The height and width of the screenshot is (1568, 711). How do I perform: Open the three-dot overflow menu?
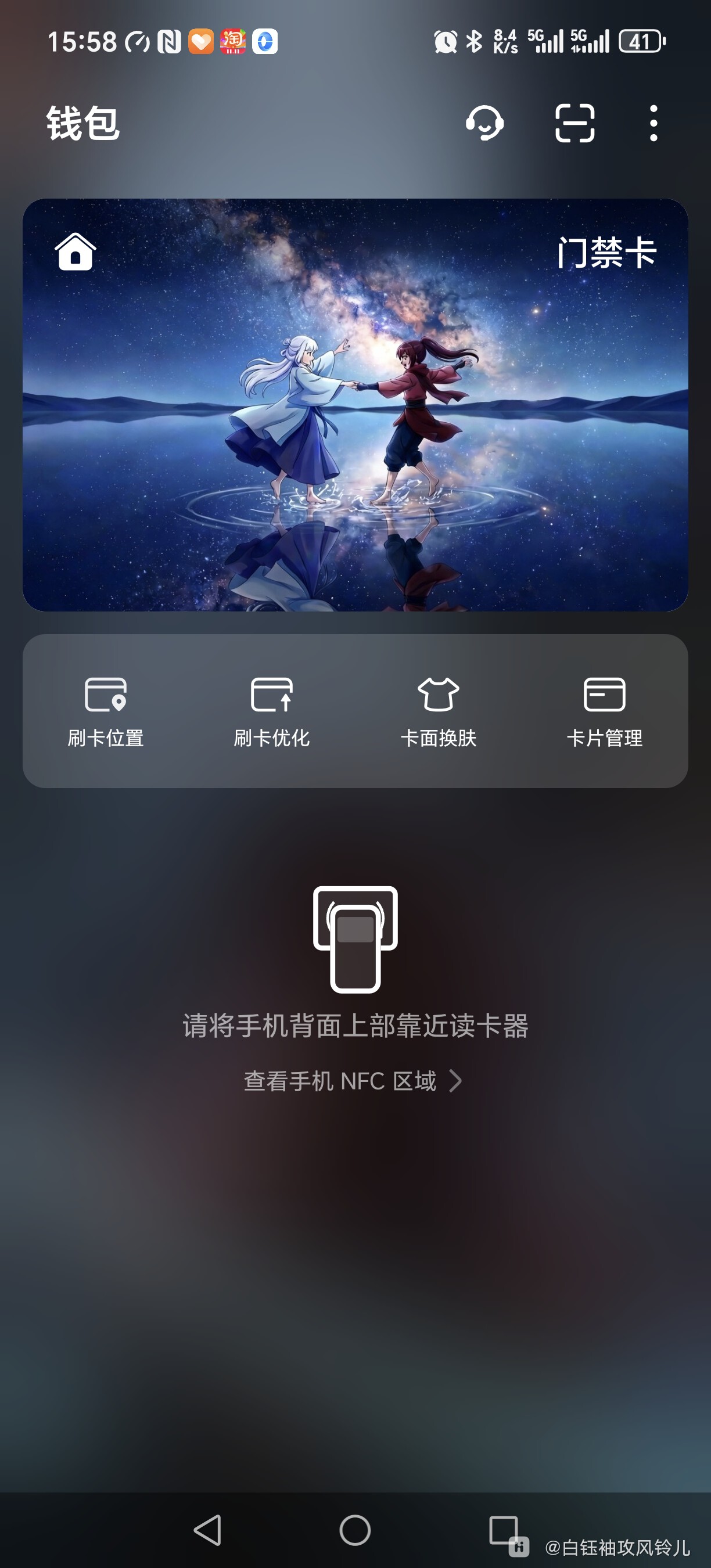(x=653, y=123)
